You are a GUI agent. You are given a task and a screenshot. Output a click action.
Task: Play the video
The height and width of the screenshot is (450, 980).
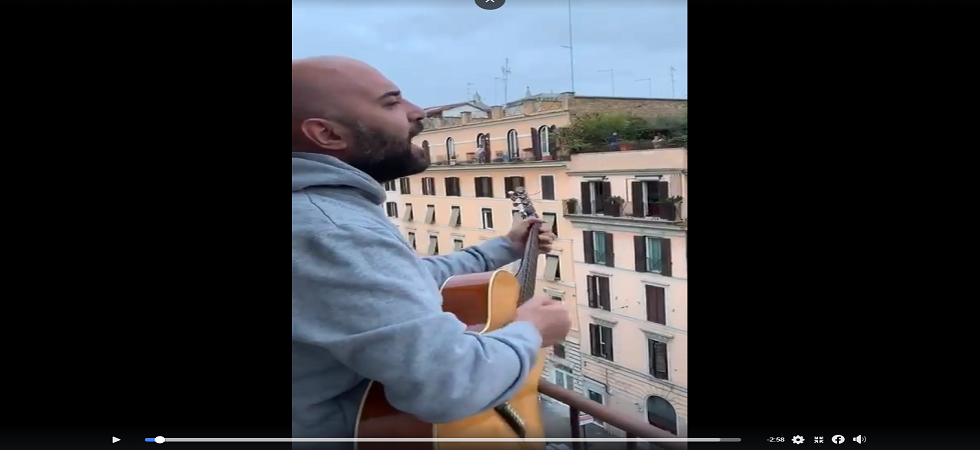tap(116, 439)
